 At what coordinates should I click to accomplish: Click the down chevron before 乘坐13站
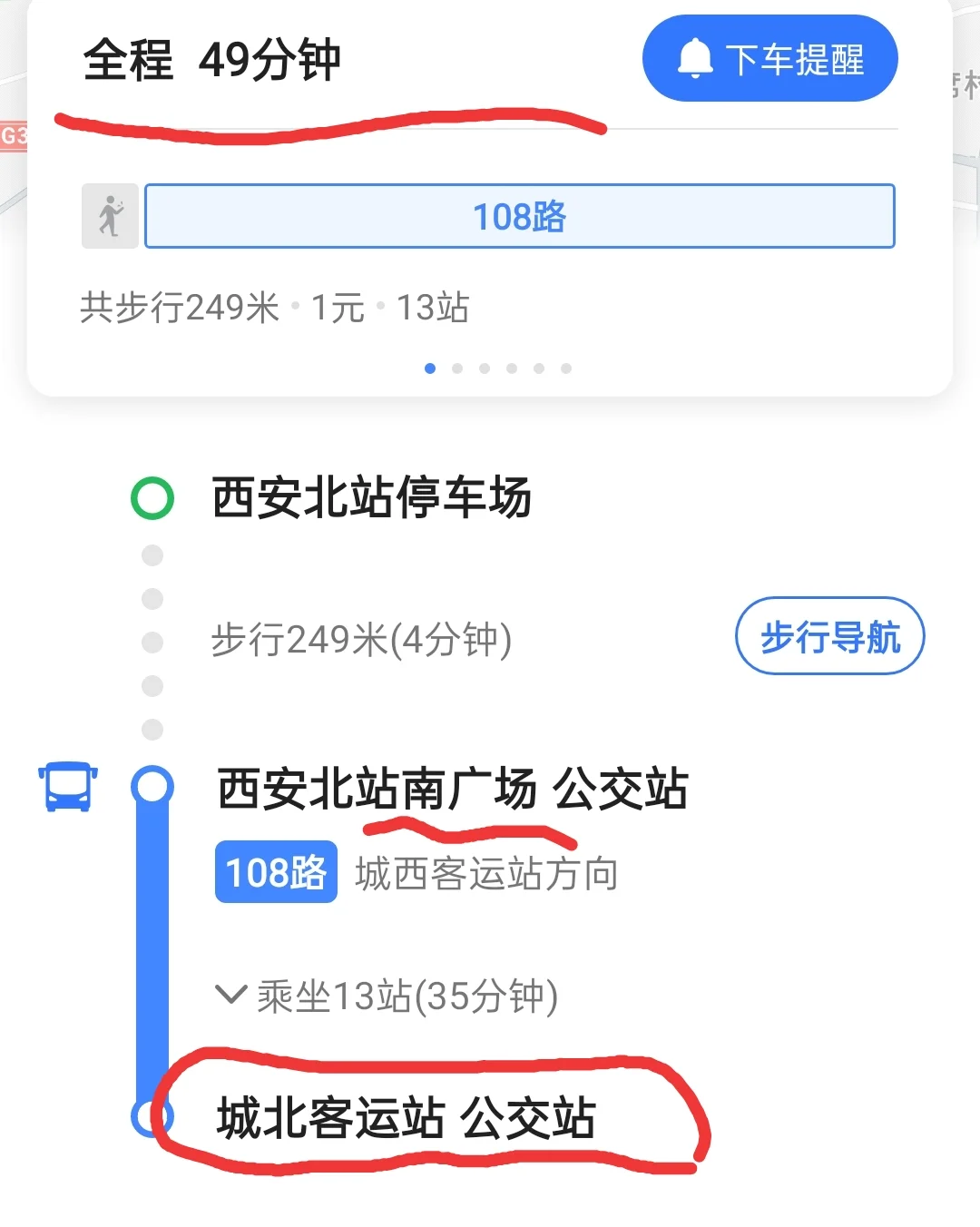click(x=229, y=996)
